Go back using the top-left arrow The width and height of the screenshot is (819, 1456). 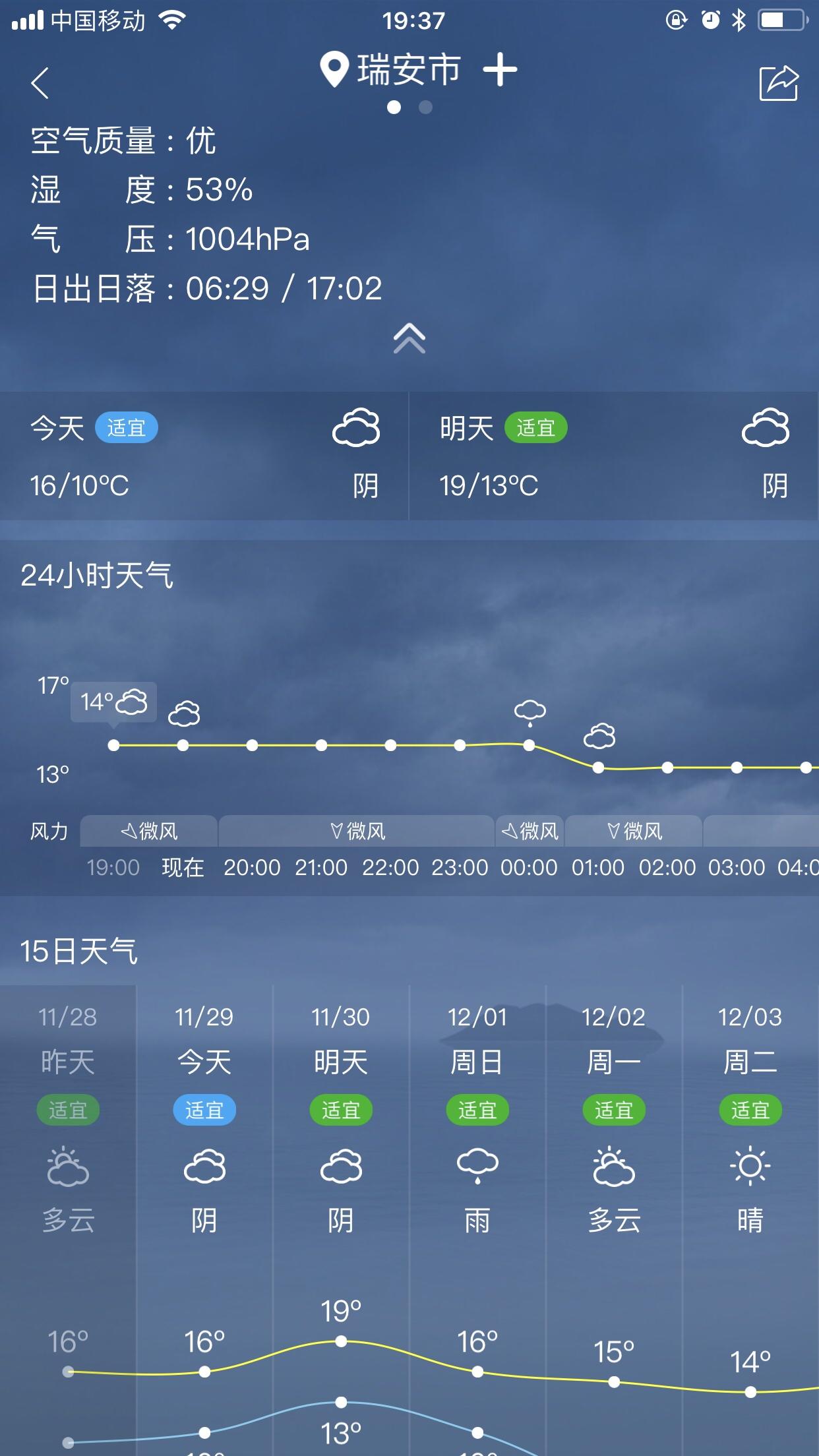(40, 83)
